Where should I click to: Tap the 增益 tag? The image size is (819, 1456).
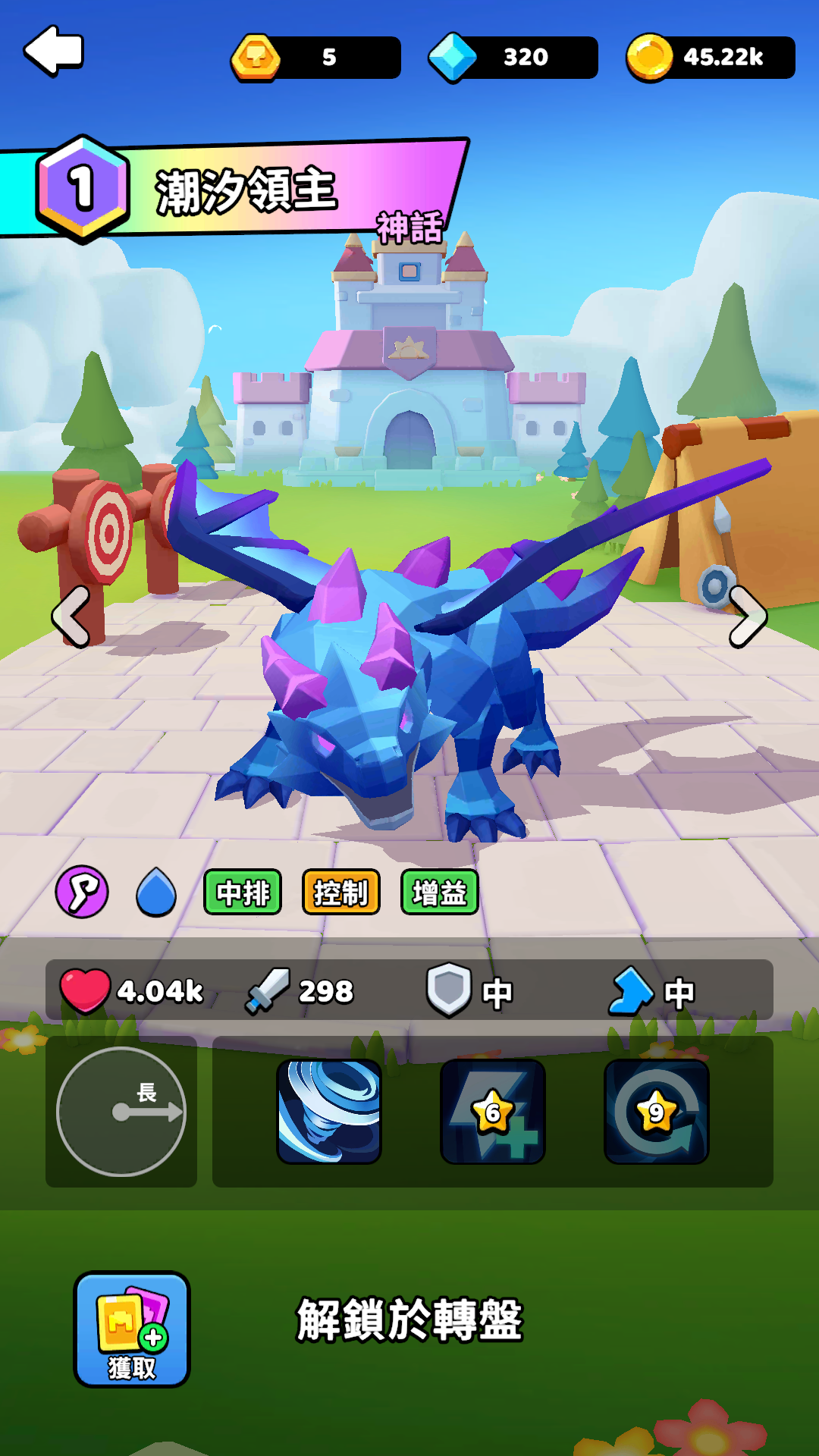click(440, 893)
